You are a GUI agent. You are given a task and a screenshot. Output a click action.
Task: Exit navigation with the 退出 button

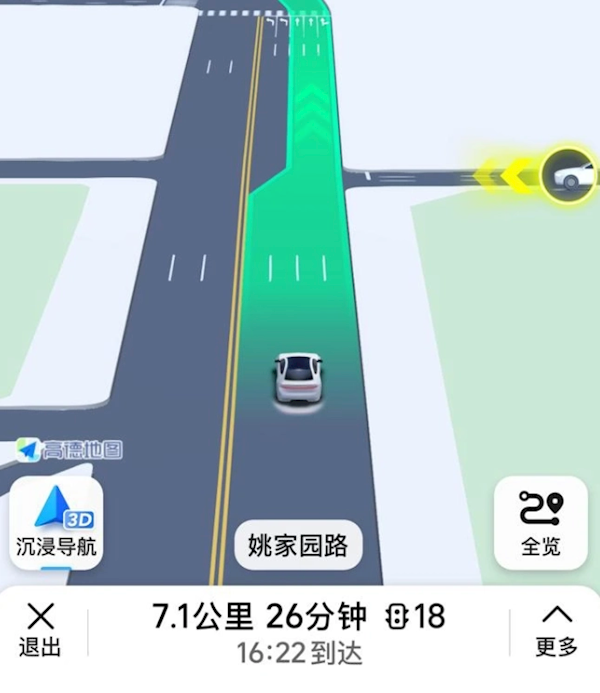click(x=40, y=630)
